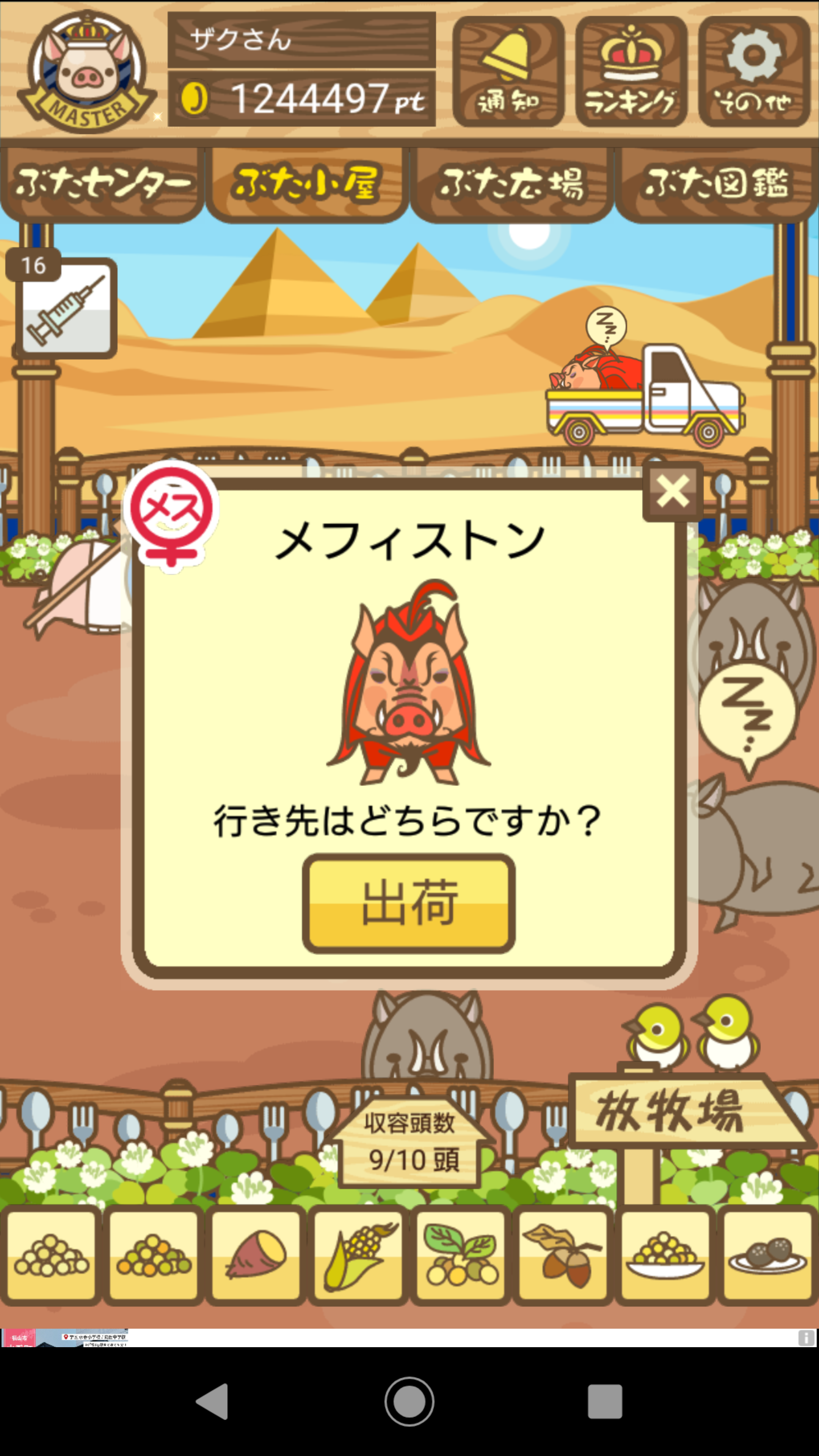Viewport: 819px width, 1456px height.
Task: Tap the 出荷 (ship) button
Action: (409, 903)
